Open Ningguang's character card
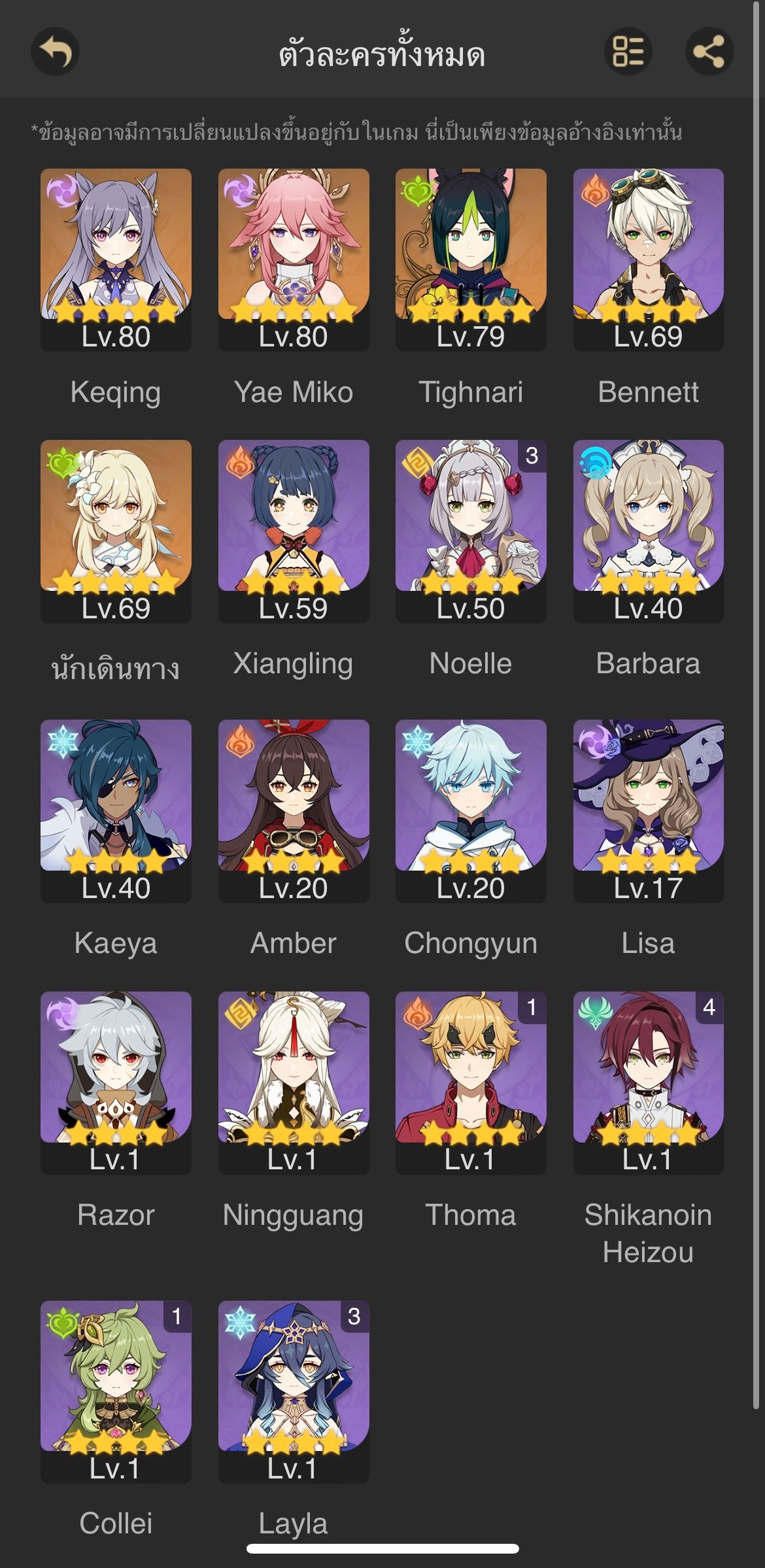765x1568 pixels. click(x=294, y=1082)
